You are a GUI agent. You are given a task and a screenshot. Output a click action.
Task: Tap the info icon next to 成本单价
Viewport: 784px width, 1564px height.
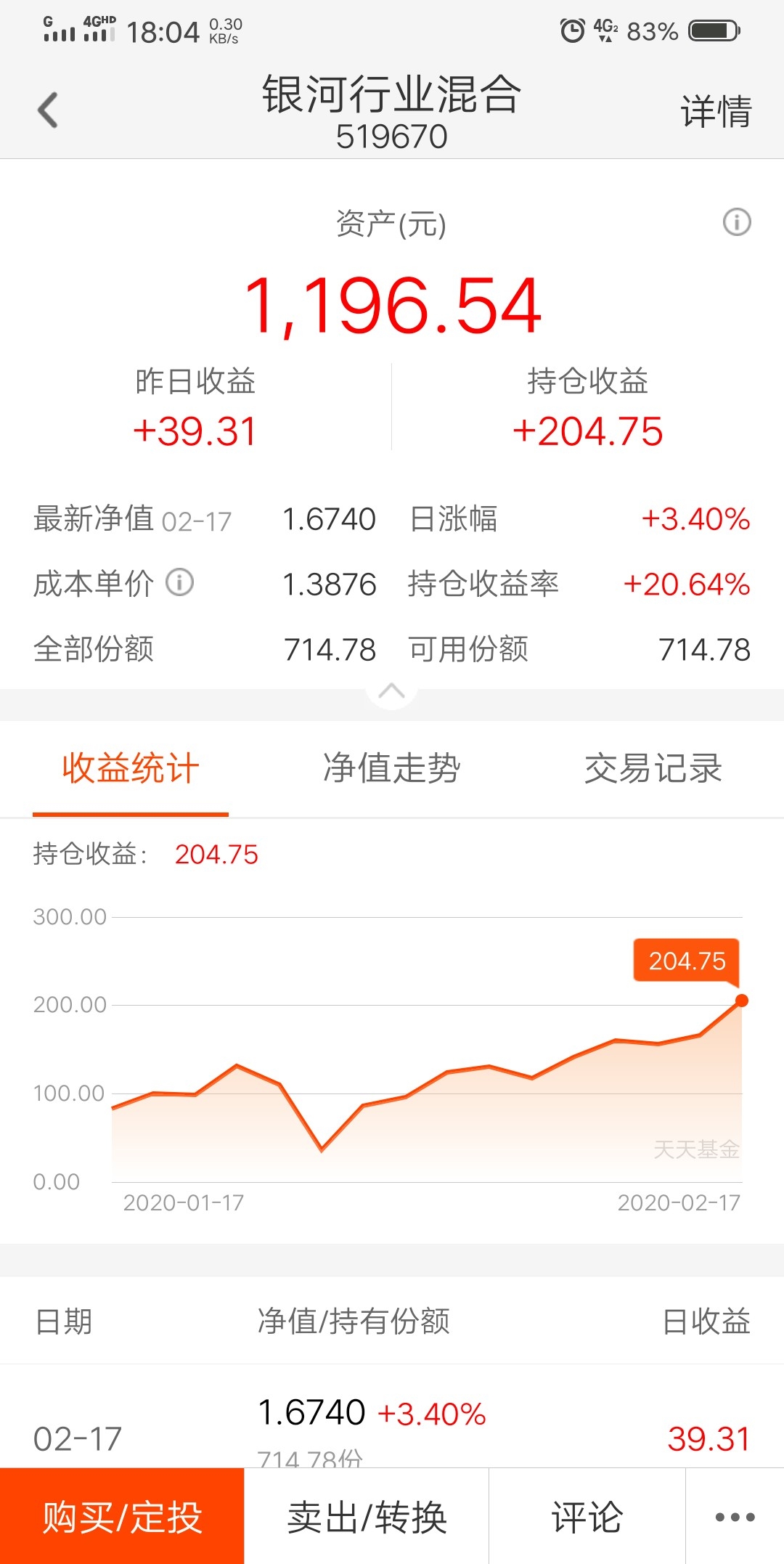[179, 582]
